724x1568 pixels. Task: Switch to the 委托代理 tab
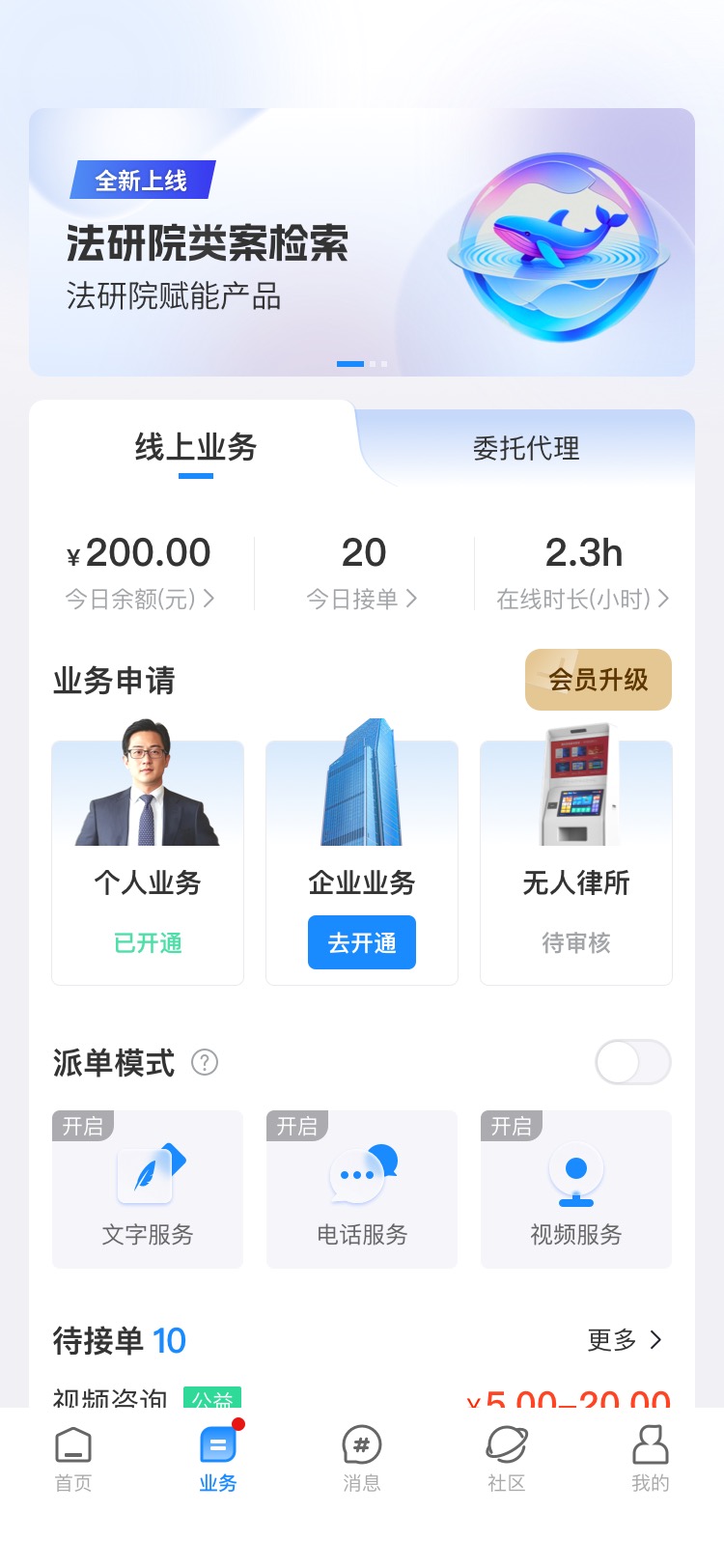[x=526, y=447]
